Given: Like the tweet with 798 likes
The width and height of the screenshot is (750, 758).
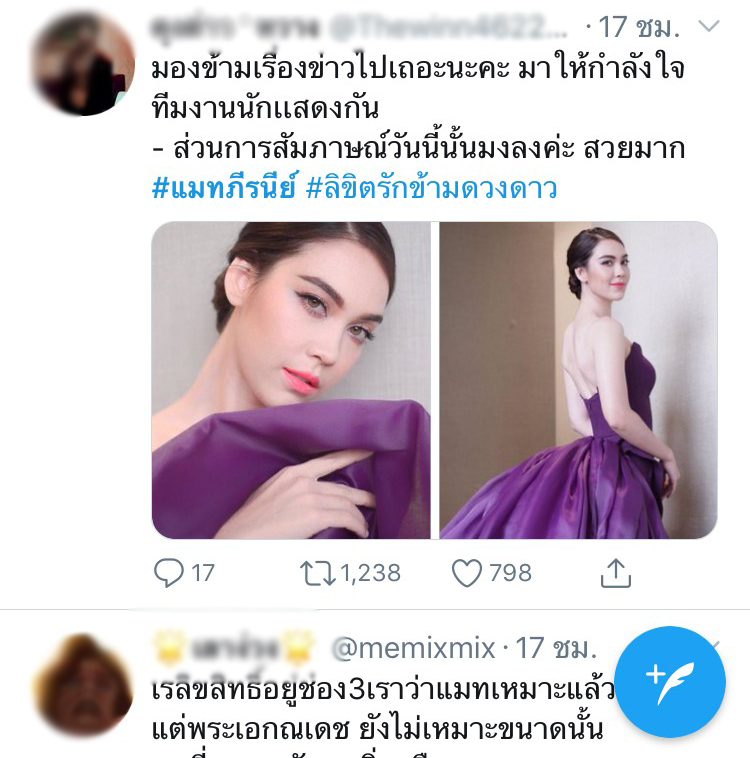Looking at the screenshot, I should click(x=467, y=573).
